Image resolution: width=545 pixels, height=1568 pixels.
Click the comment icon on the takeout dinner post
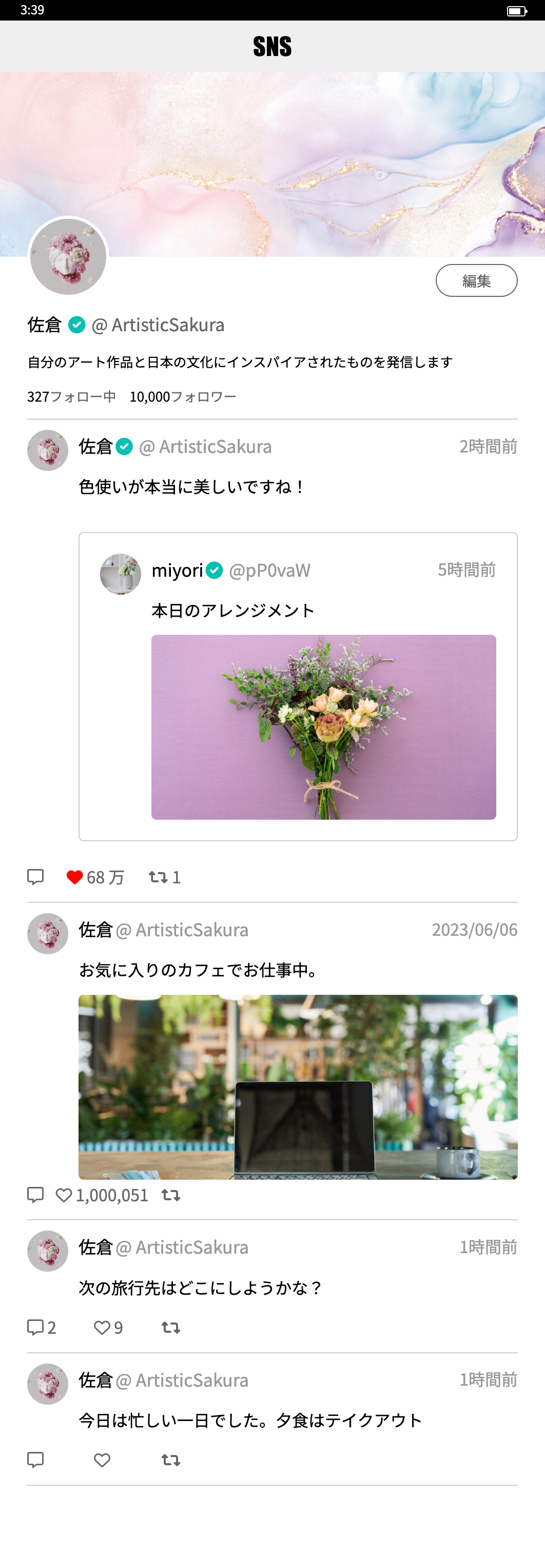[36, 1460]
